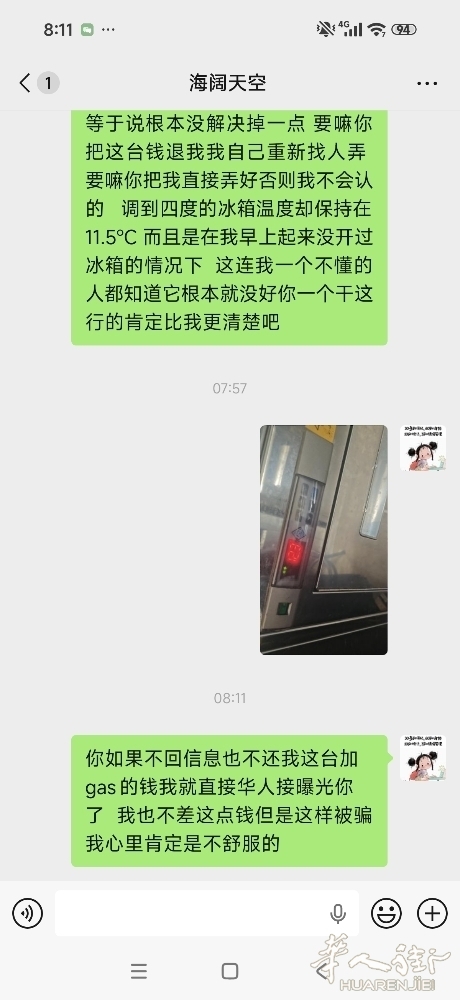Open the system recent apps button
Image resolution: width=460 pixels, height=1000 pixels.
pos(138,971)
